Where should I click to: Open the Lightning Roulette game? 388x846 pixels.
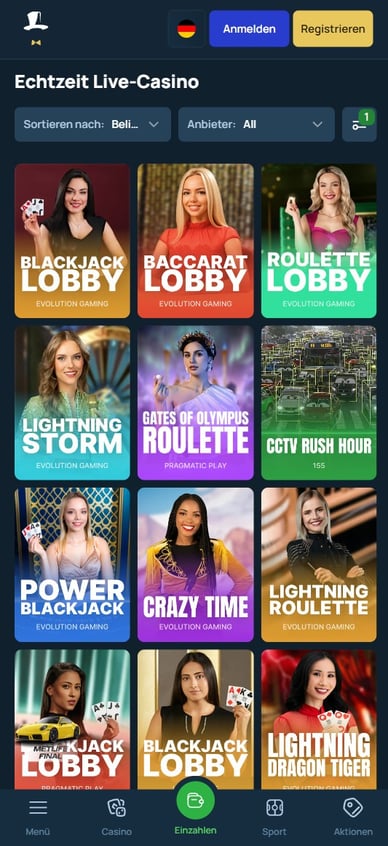[319, 564]
